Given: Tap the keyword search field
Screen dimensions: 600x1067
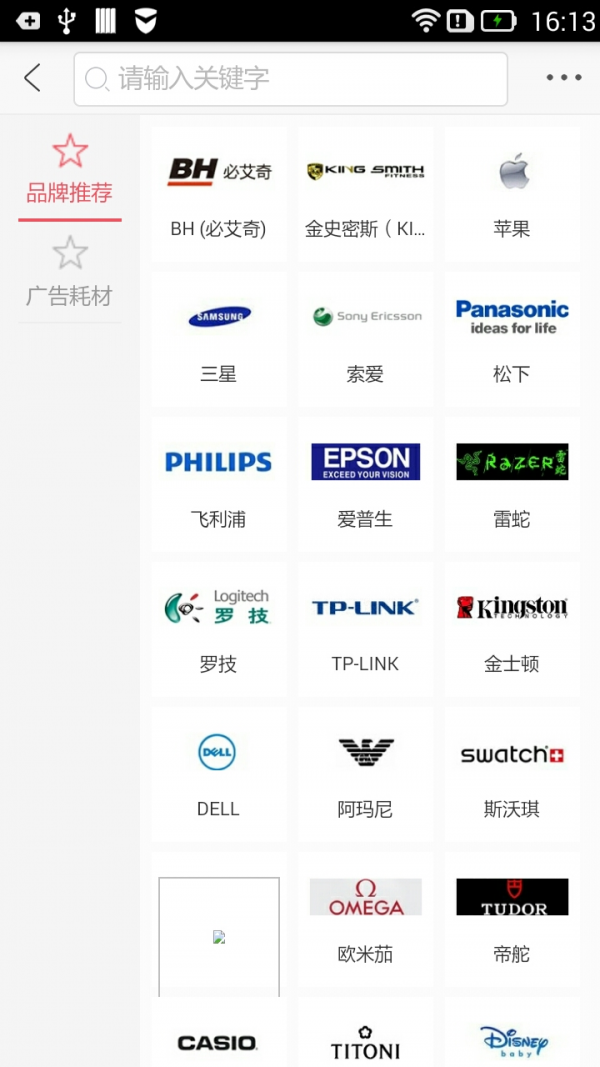Looking at the screenshot, I should pyautogui.click(x=290, y=79).
